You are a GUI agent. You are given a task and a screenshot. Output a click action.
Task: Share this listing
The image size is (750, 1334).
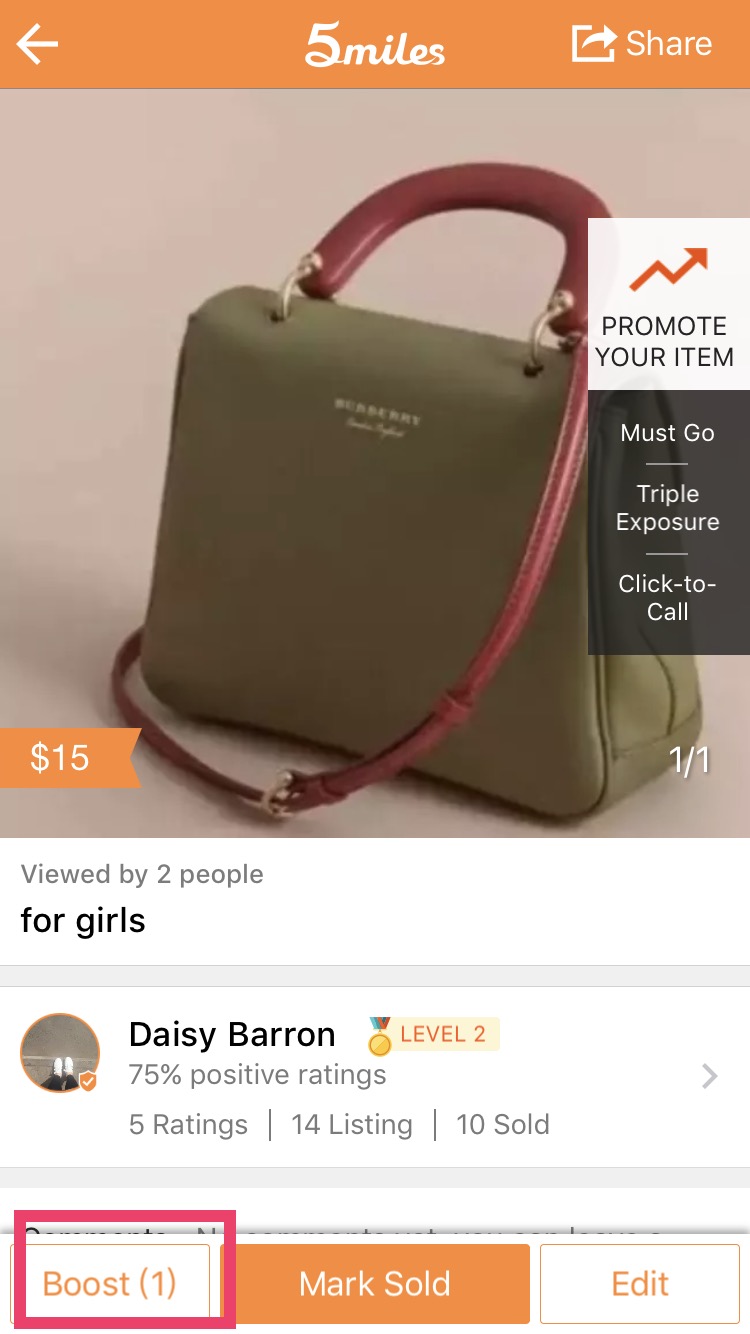coord(641,44)
